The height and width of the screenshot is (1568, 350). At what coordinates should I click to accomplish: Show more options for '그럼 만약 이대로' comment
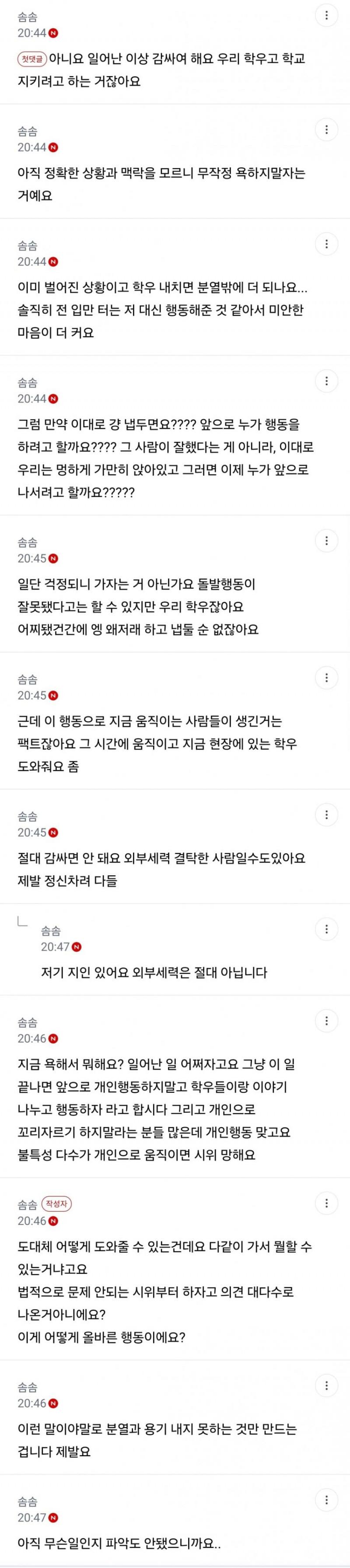pos(327,380)
